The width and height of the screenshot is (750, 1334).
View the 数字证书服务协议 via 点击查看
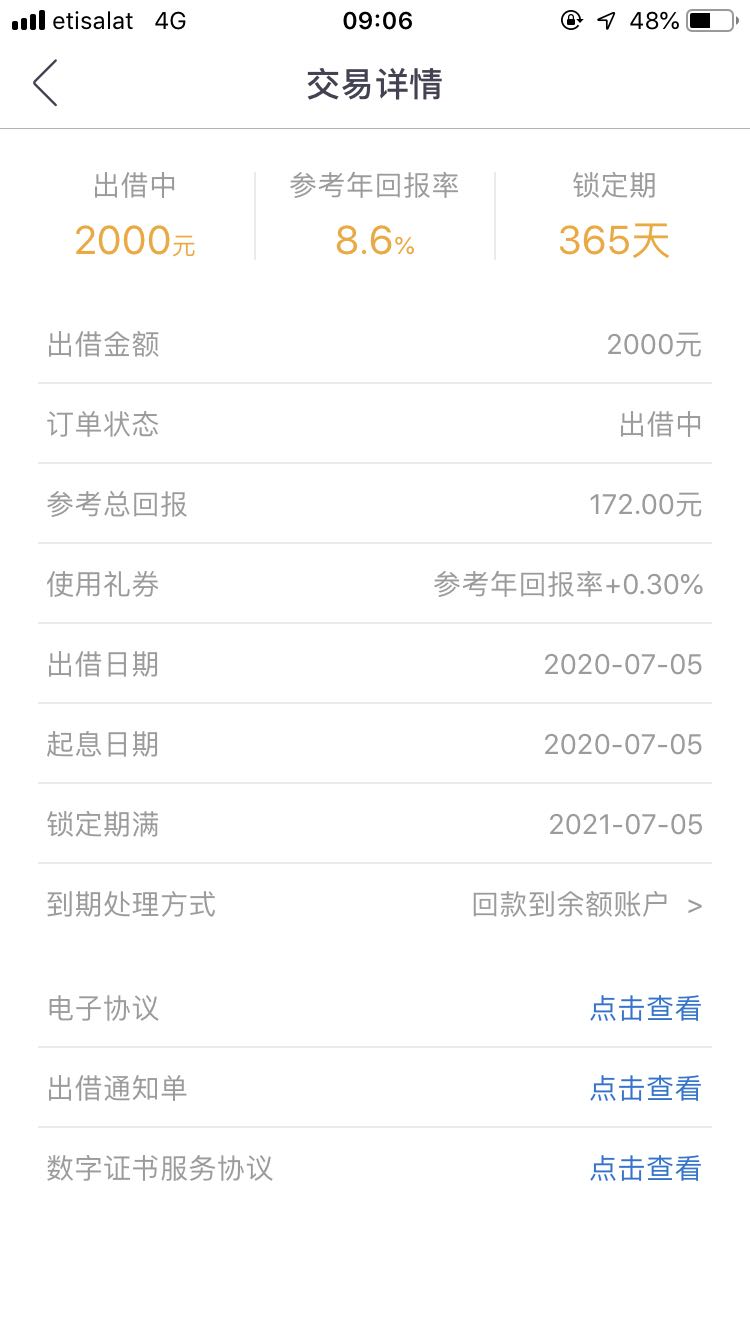coord(645,1168)
